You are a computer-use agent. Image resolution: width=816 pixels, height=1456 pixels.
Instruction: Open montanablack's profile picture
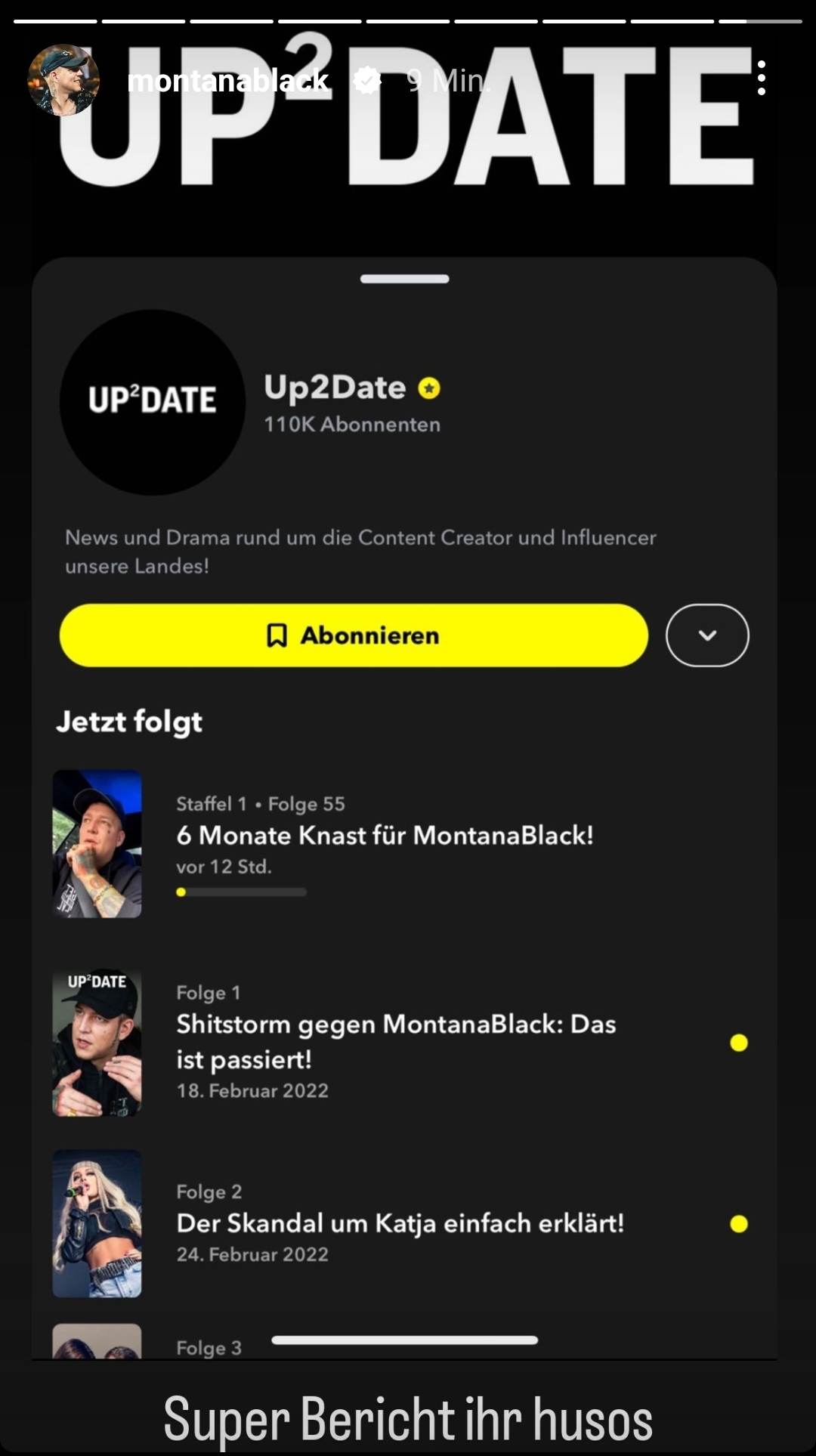click(x=63, y=80)
